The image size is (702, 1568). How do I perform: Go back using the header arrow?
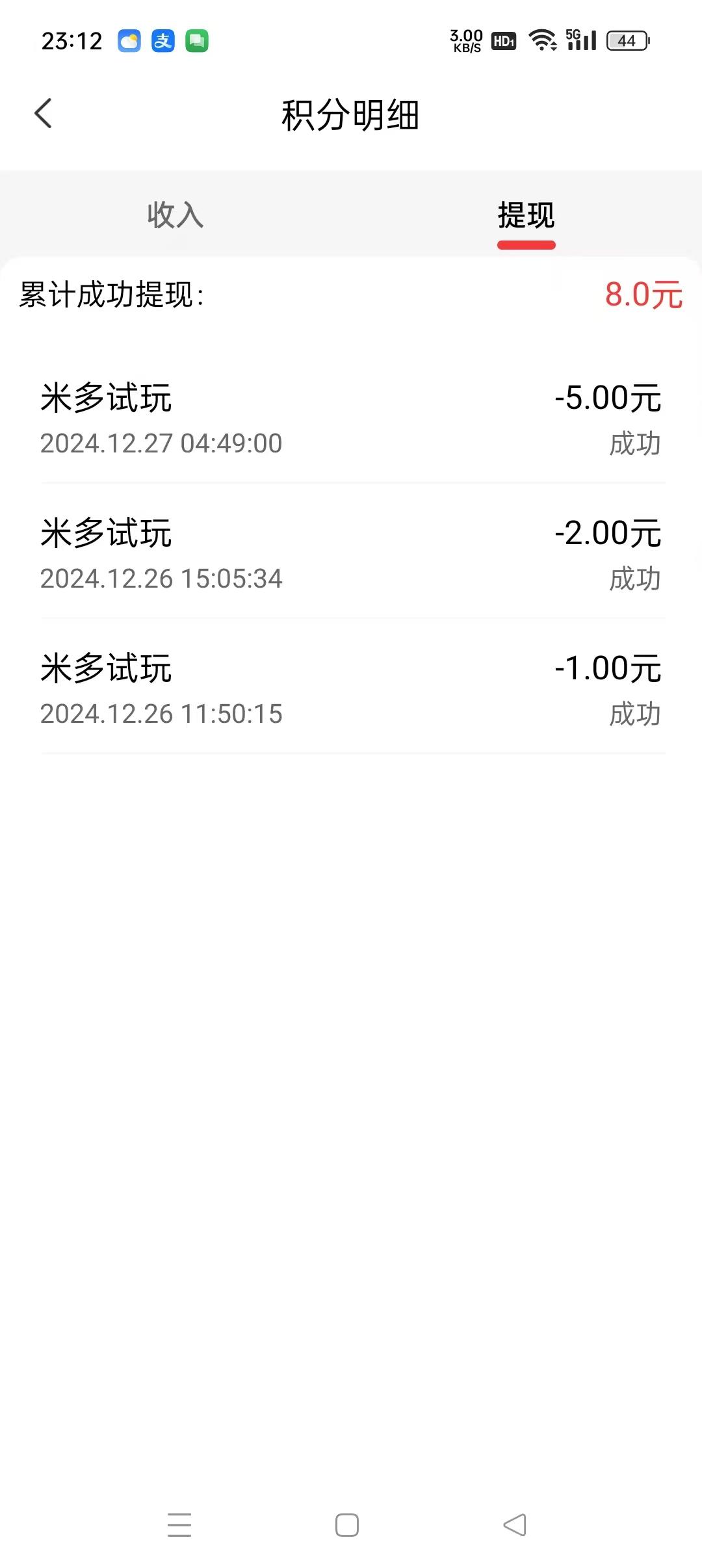pos(43,114)
